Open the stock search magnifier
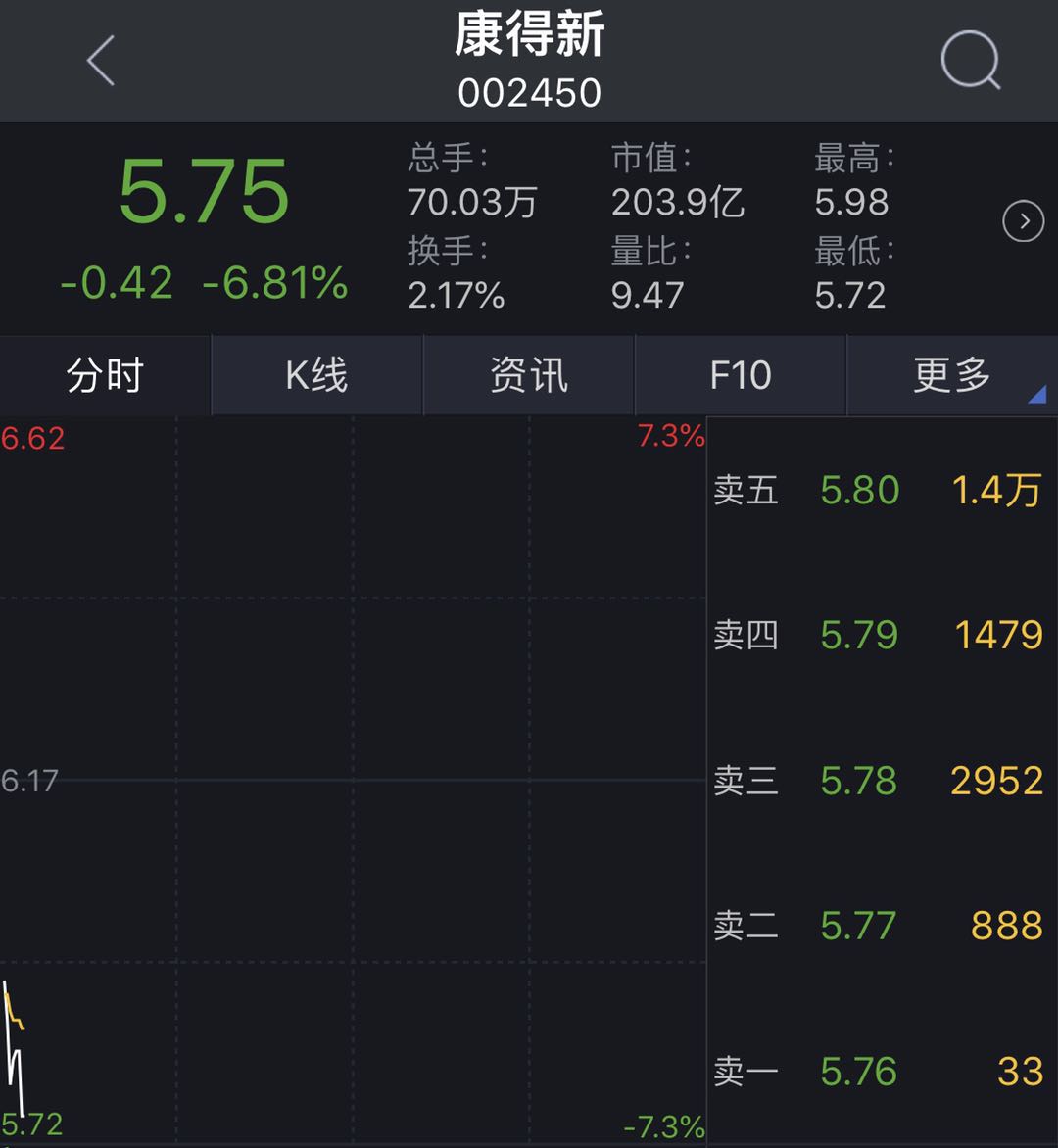The height and width of the screenshot is (1148, 1058). coord(970,61)
